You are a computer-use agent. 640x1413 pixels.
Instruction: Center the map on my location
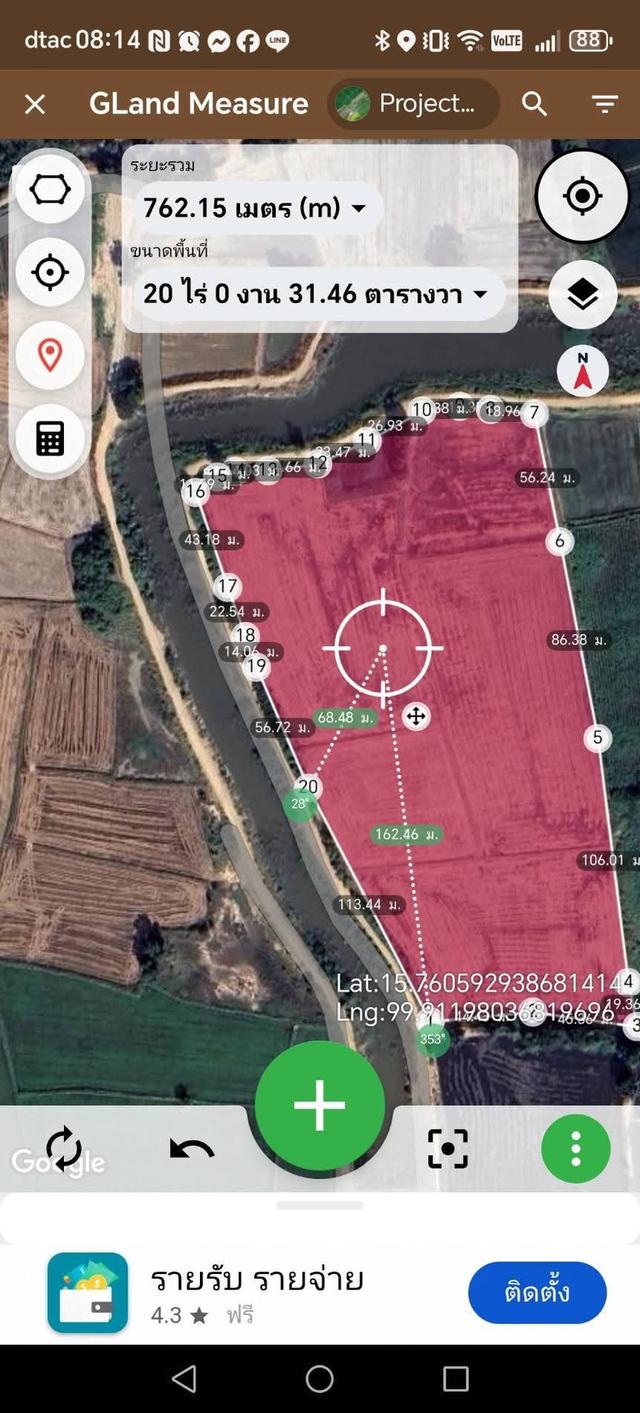tap(582, 196)
